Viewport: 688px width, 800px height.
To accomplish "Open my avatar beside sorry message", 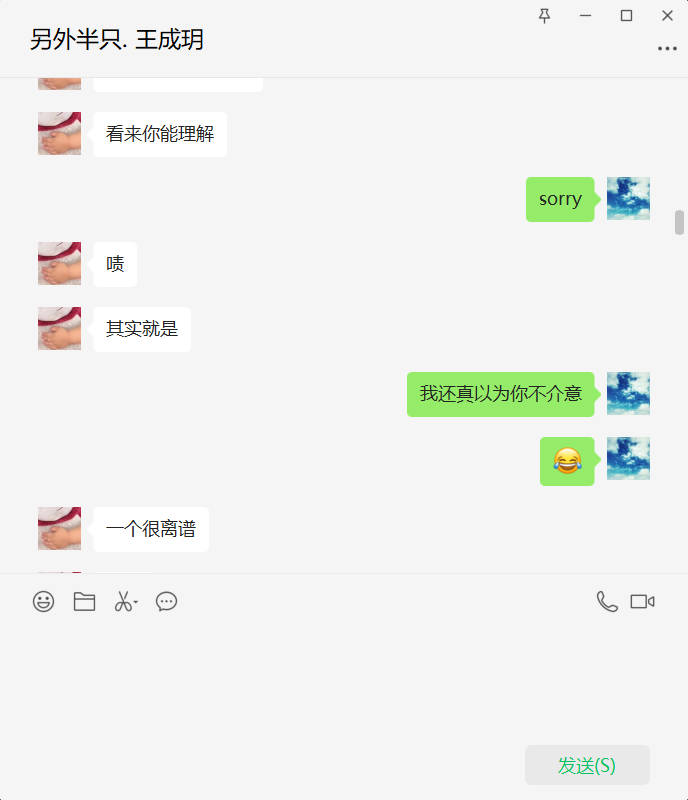I will click(628, 198).
